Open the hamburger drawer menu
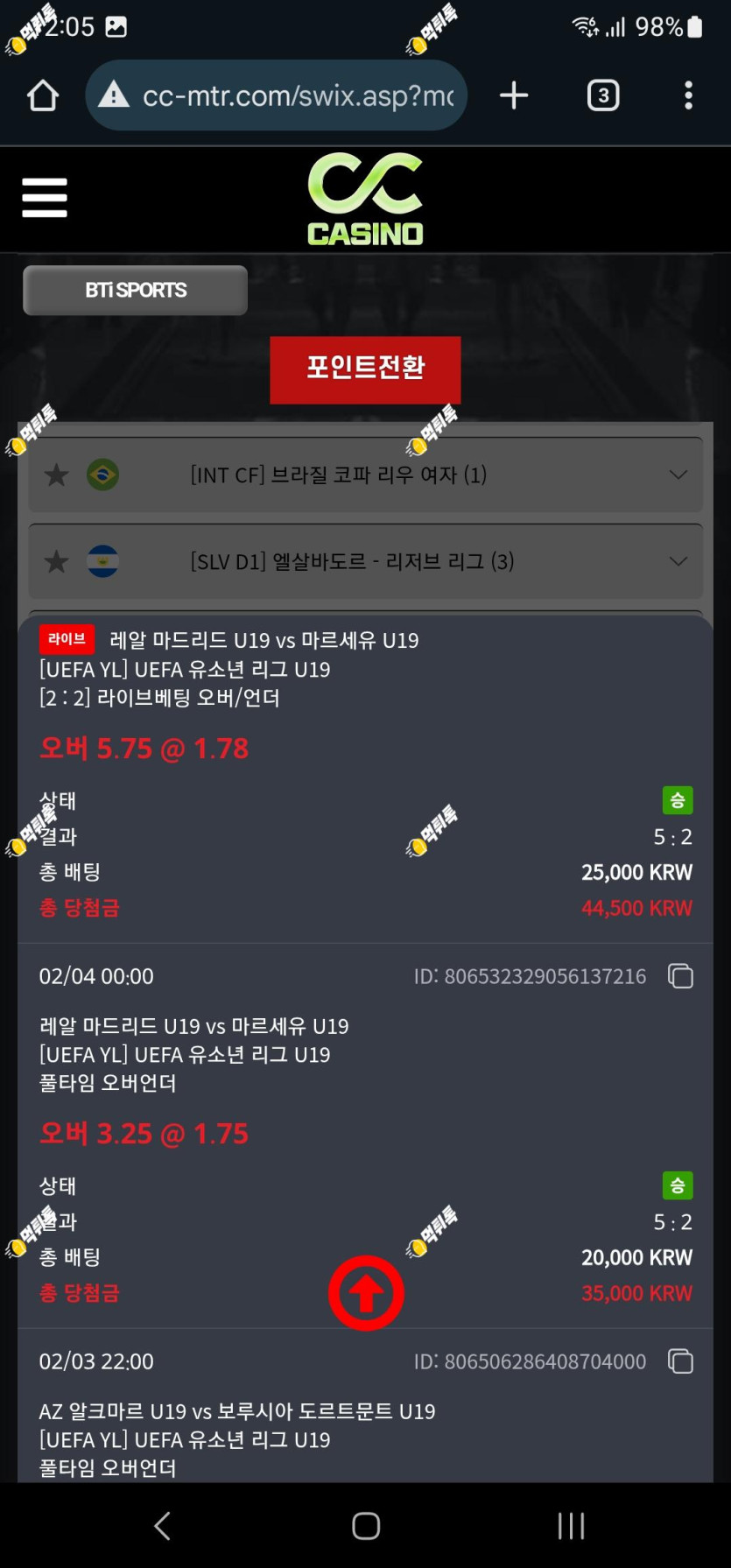 pyautogui.click(x=45, y=198)
